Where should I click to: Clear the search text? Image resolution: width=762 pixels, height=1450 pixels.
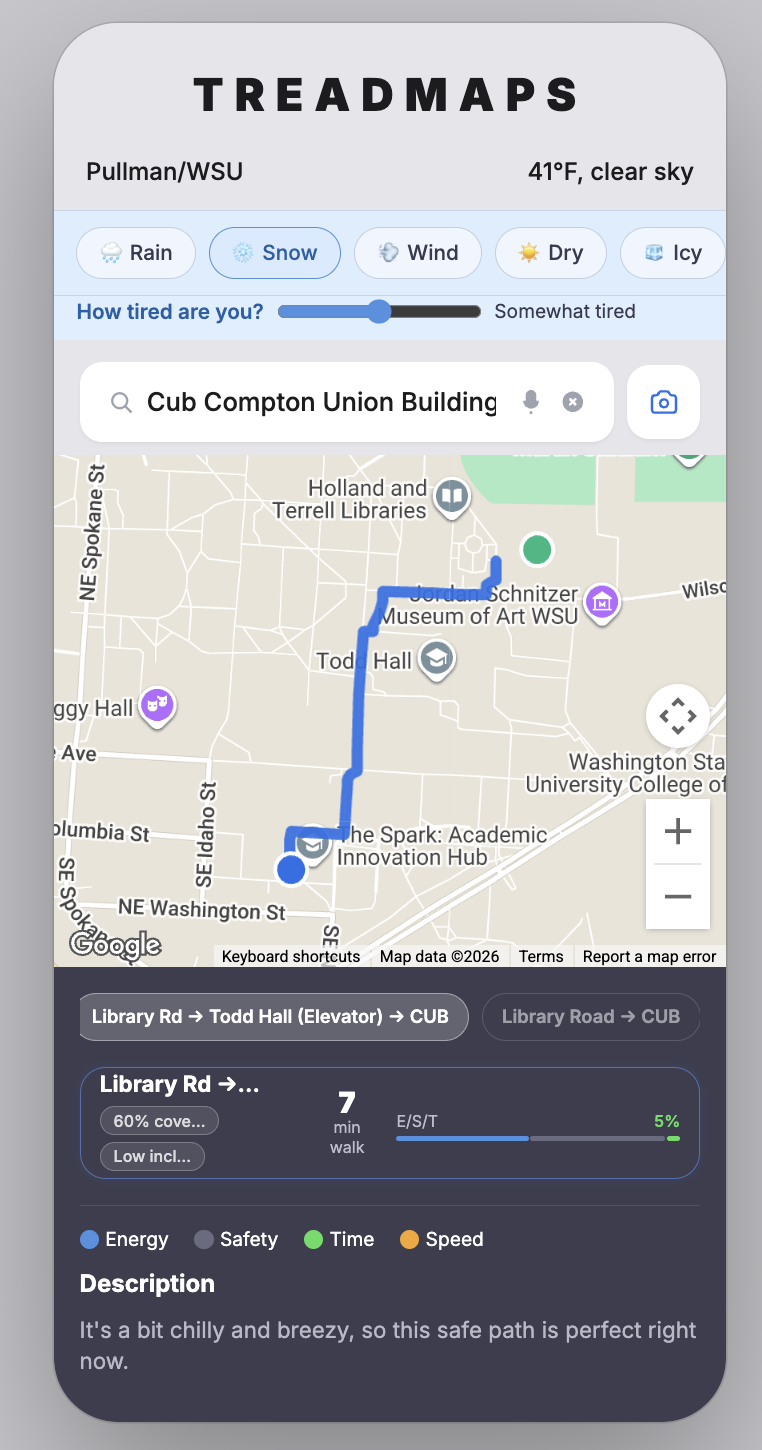pos(572,402)
